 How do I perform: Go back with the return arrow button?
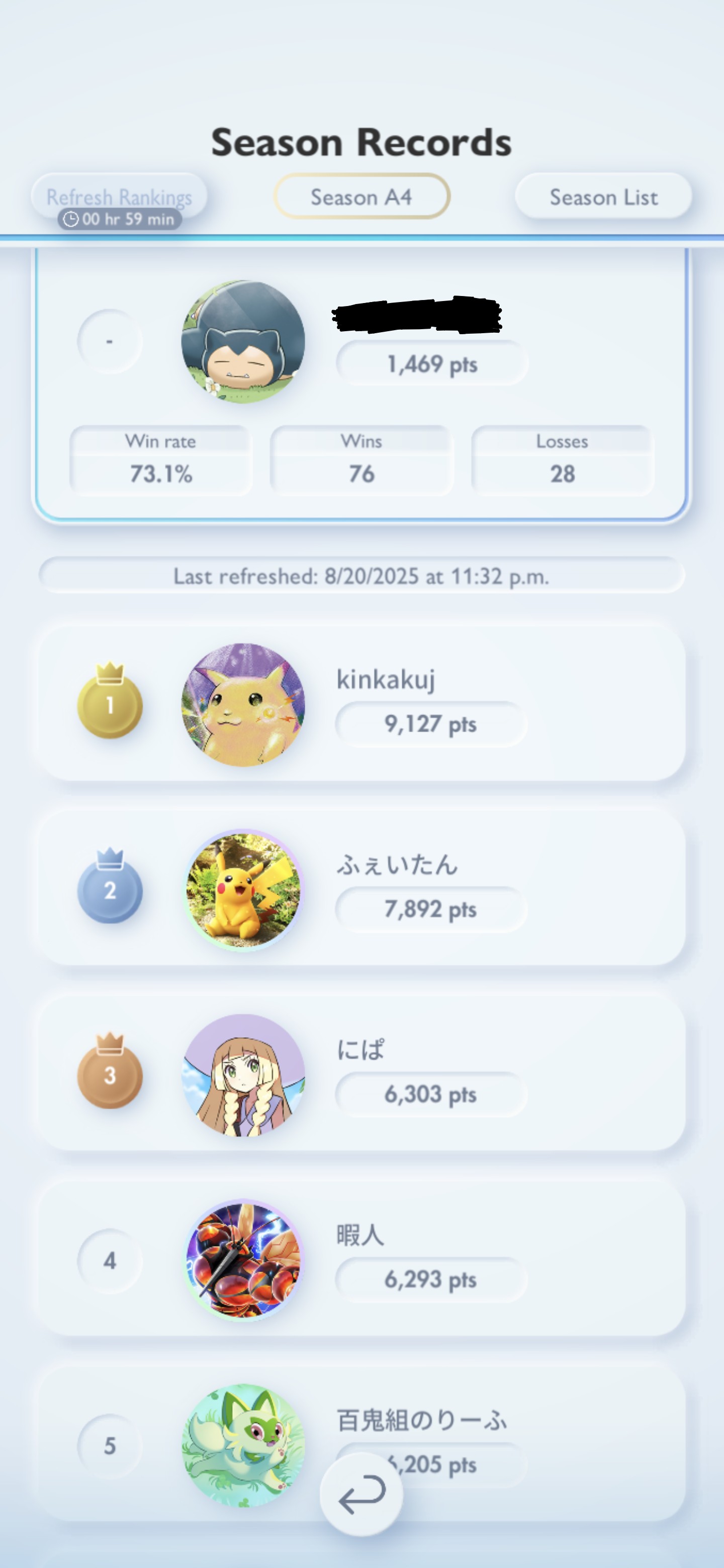click(361, 1494)
